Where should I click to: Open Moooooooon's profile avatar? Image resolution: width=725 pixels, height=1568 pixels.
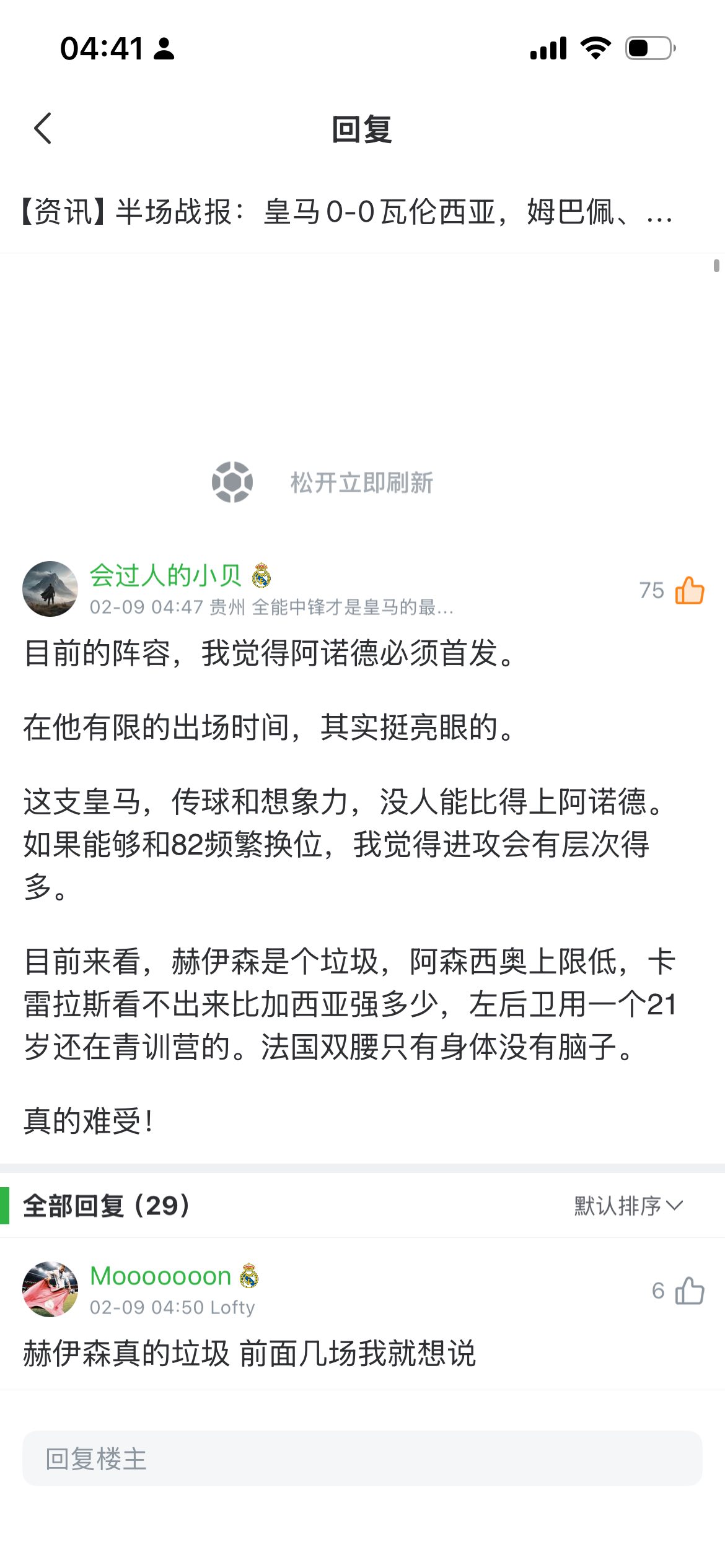pos(50,1289)
